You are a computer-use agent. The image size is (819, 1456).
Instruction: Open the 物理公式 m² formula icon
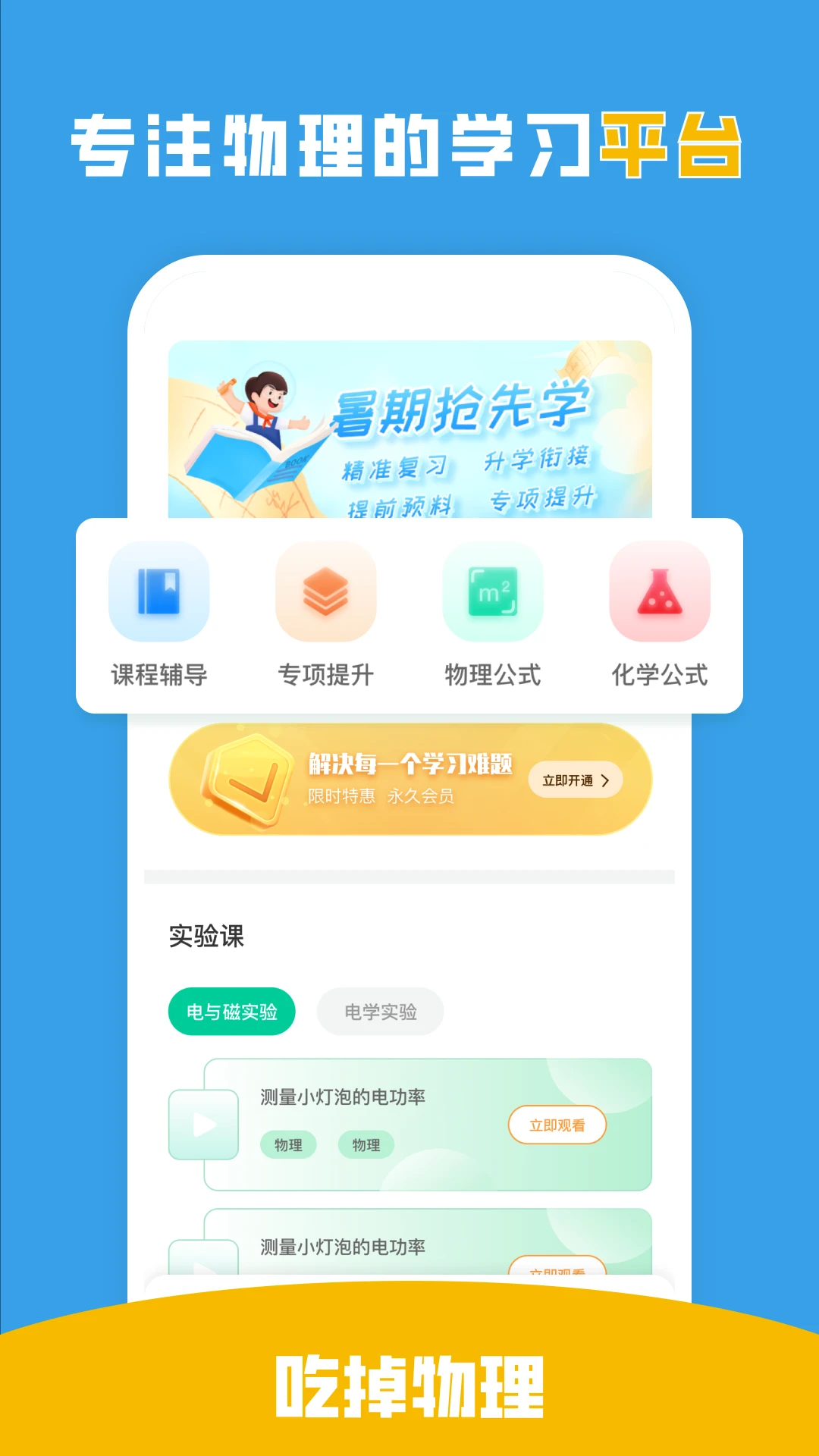493,593
